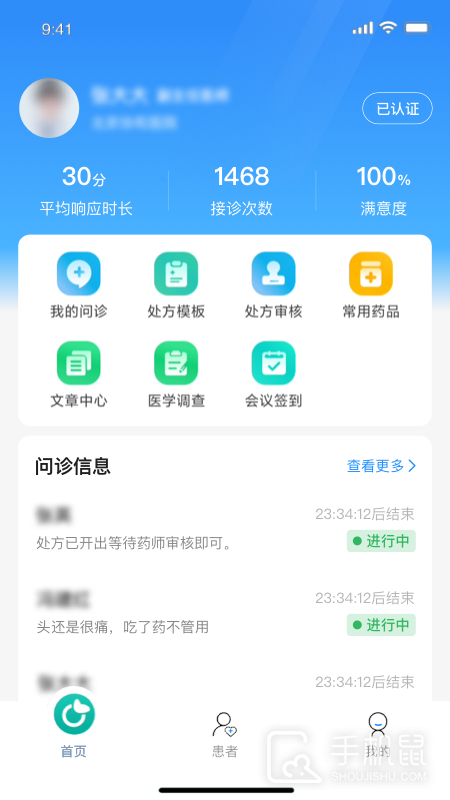The height and width of the screenshot is (800, 450).
Task: Open 处方模板 prescription templates
Action: coord(176,286)
